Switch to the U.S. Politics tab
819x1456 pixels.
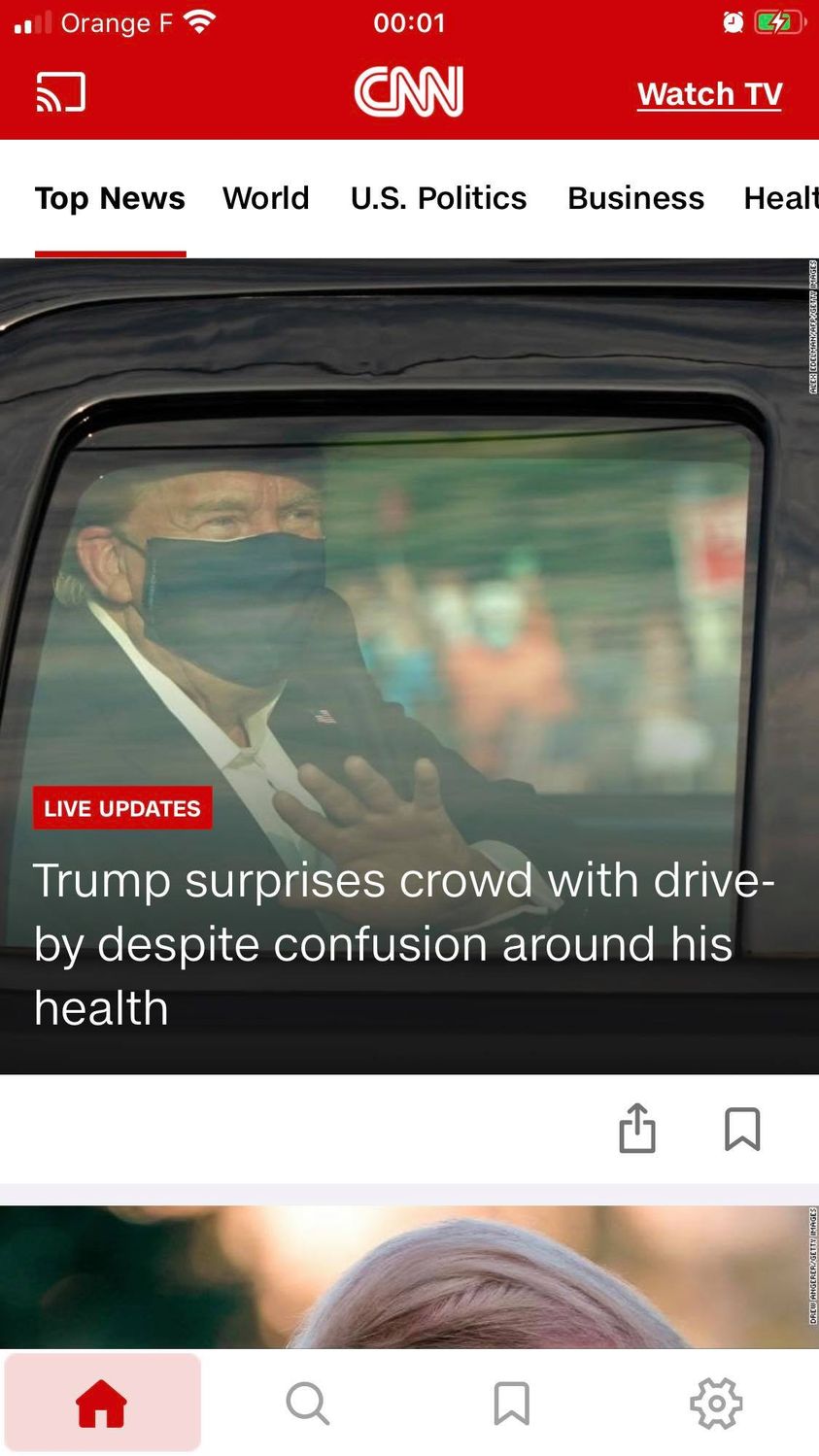(438, 198)
